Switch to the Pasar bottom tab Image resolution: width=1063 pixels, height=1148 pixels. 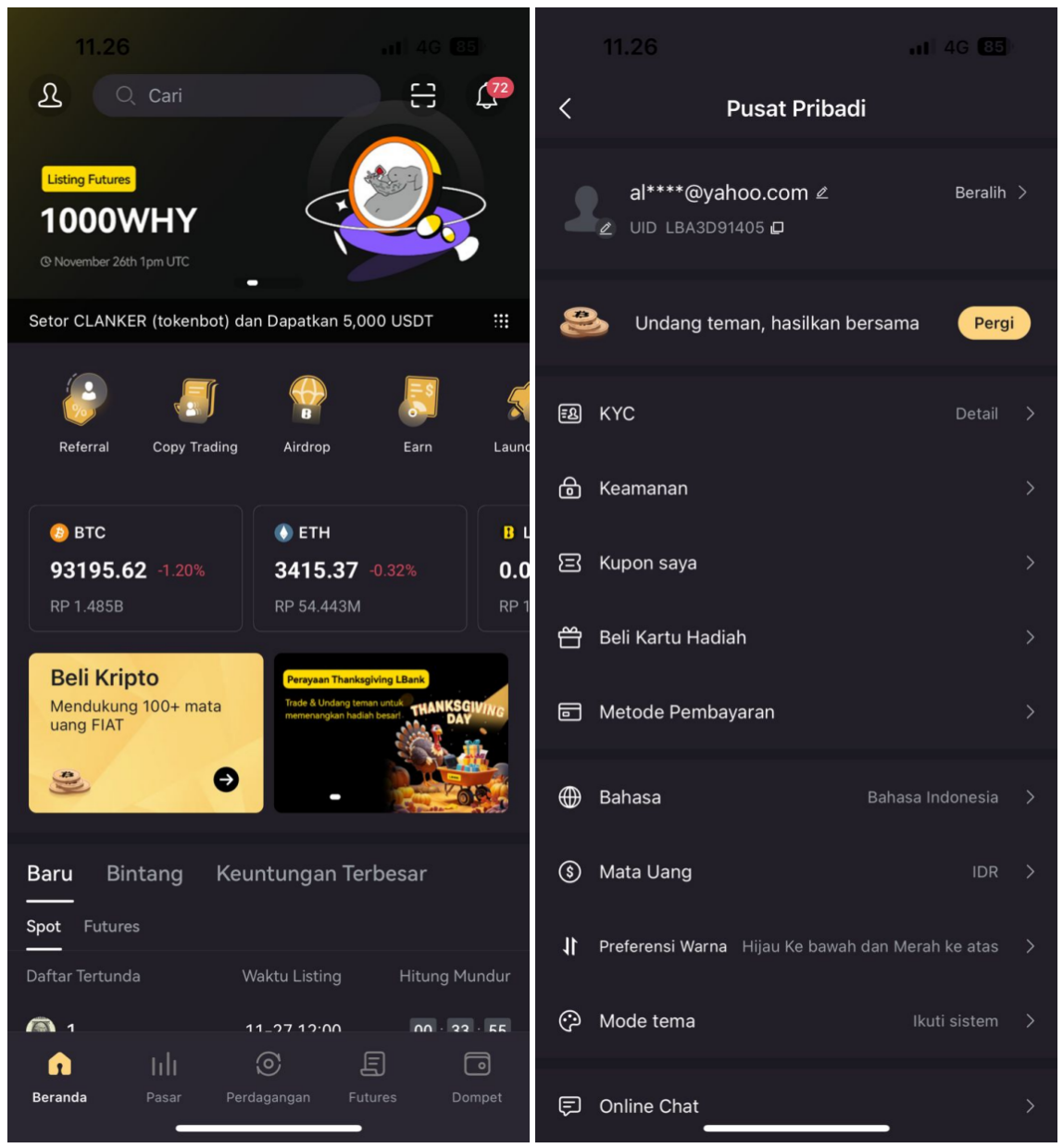coord(164,1077)
